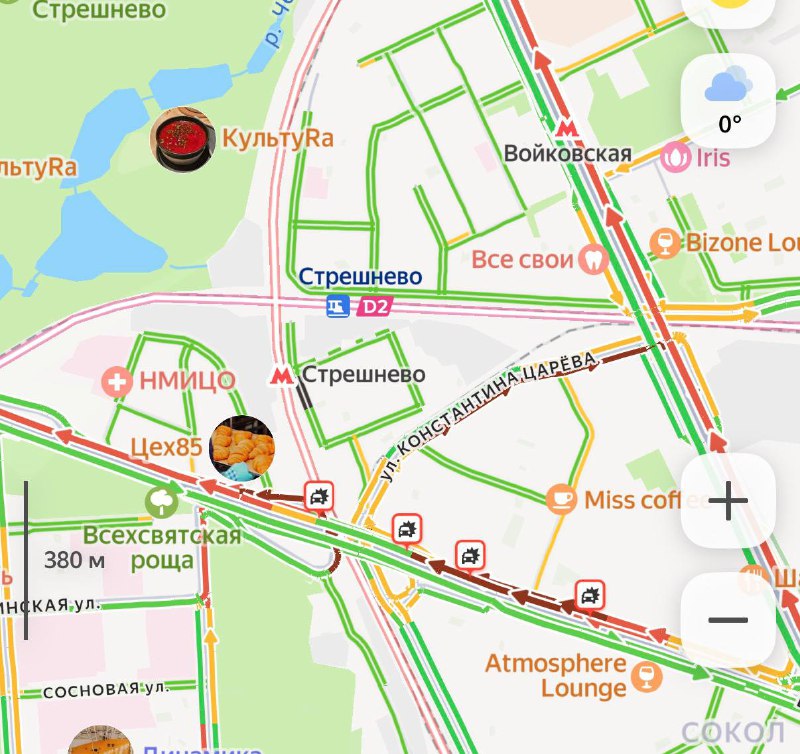Open the Все свои dental clinic marker

click(x=593, y=259)
